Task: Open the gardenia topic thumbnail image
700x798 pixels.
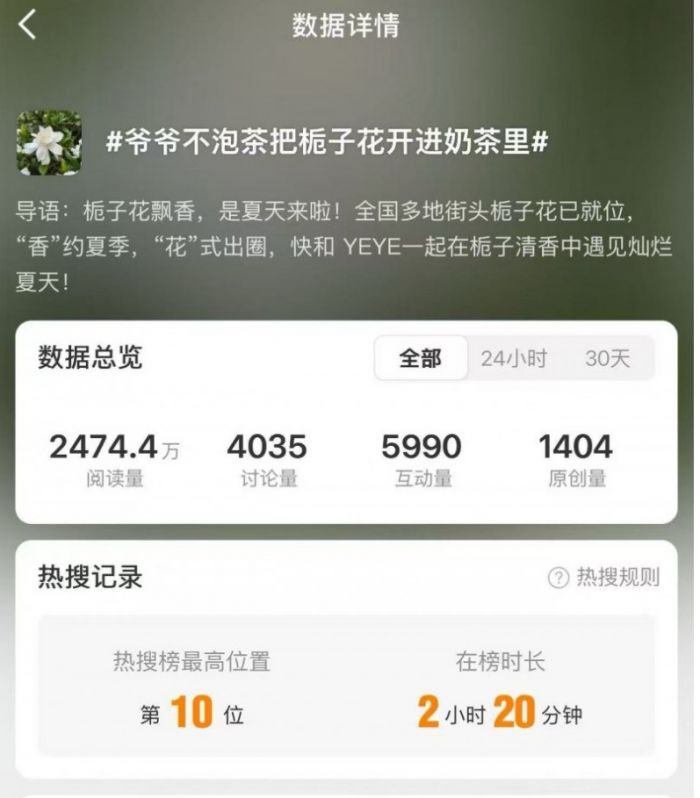Action: click(49, 143)
